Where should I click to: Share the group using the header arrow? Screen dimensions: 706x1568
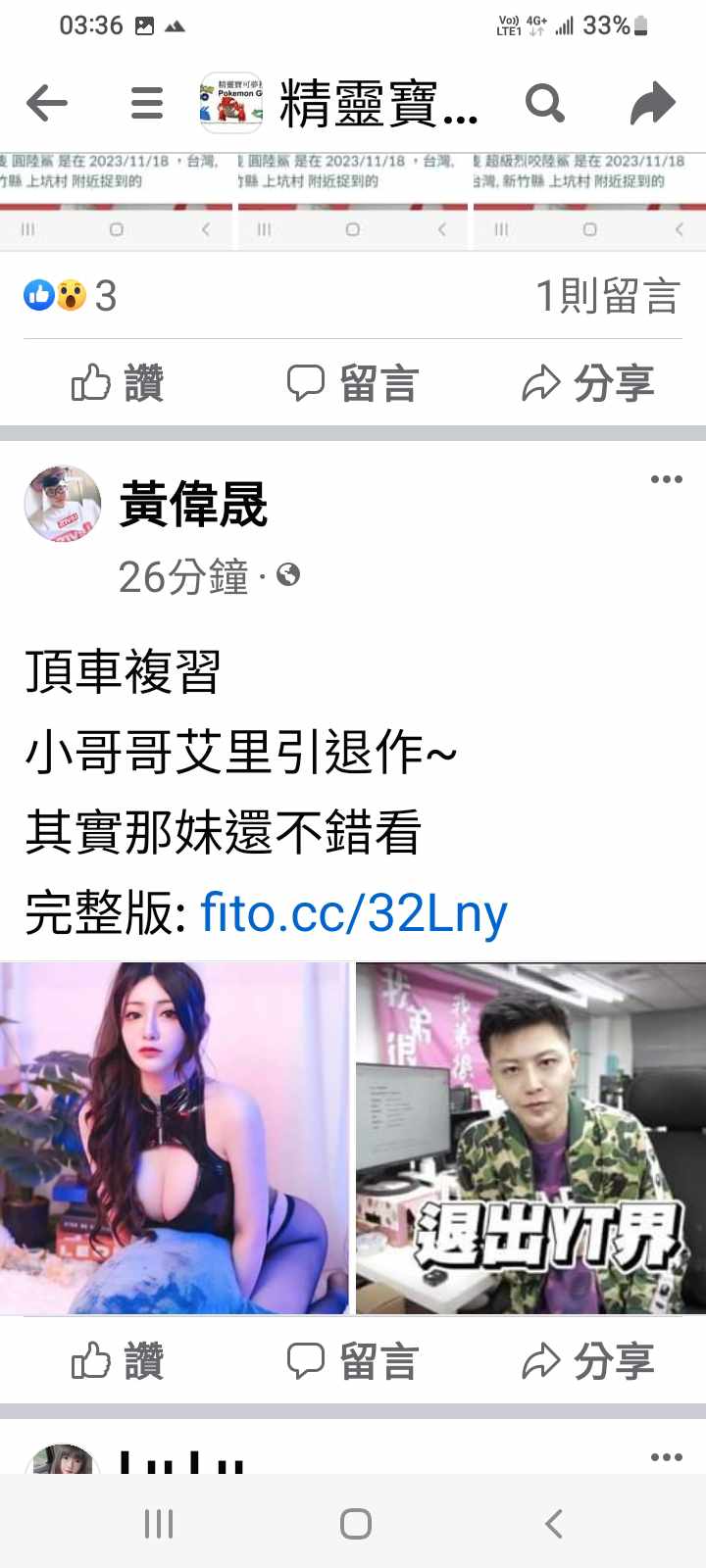pyautogui.click(x=652, y=103)
